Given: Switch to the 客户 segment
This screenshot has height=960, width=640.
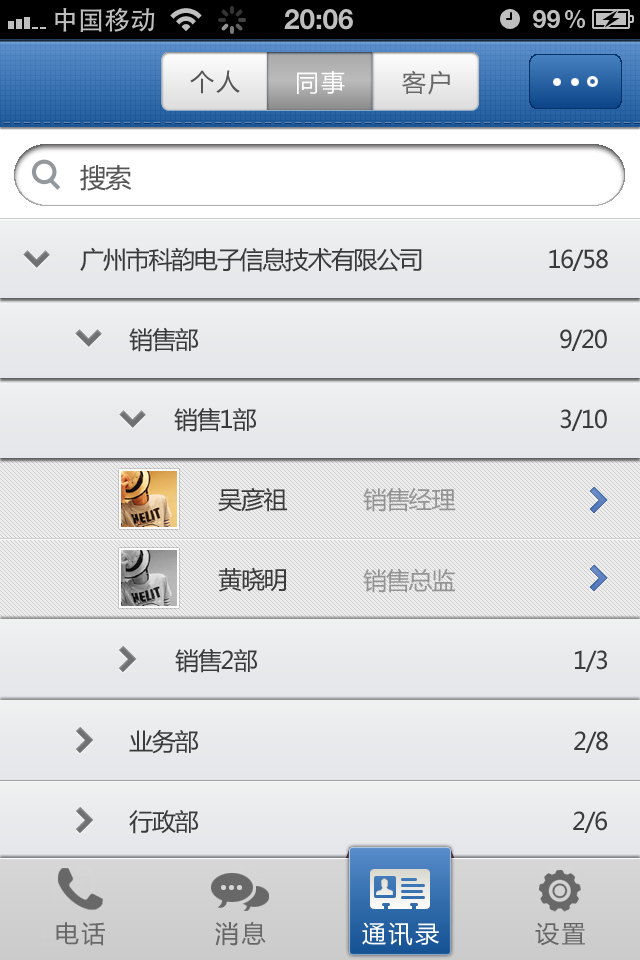Looking at the screenshot, I should [x=426, y=82].
